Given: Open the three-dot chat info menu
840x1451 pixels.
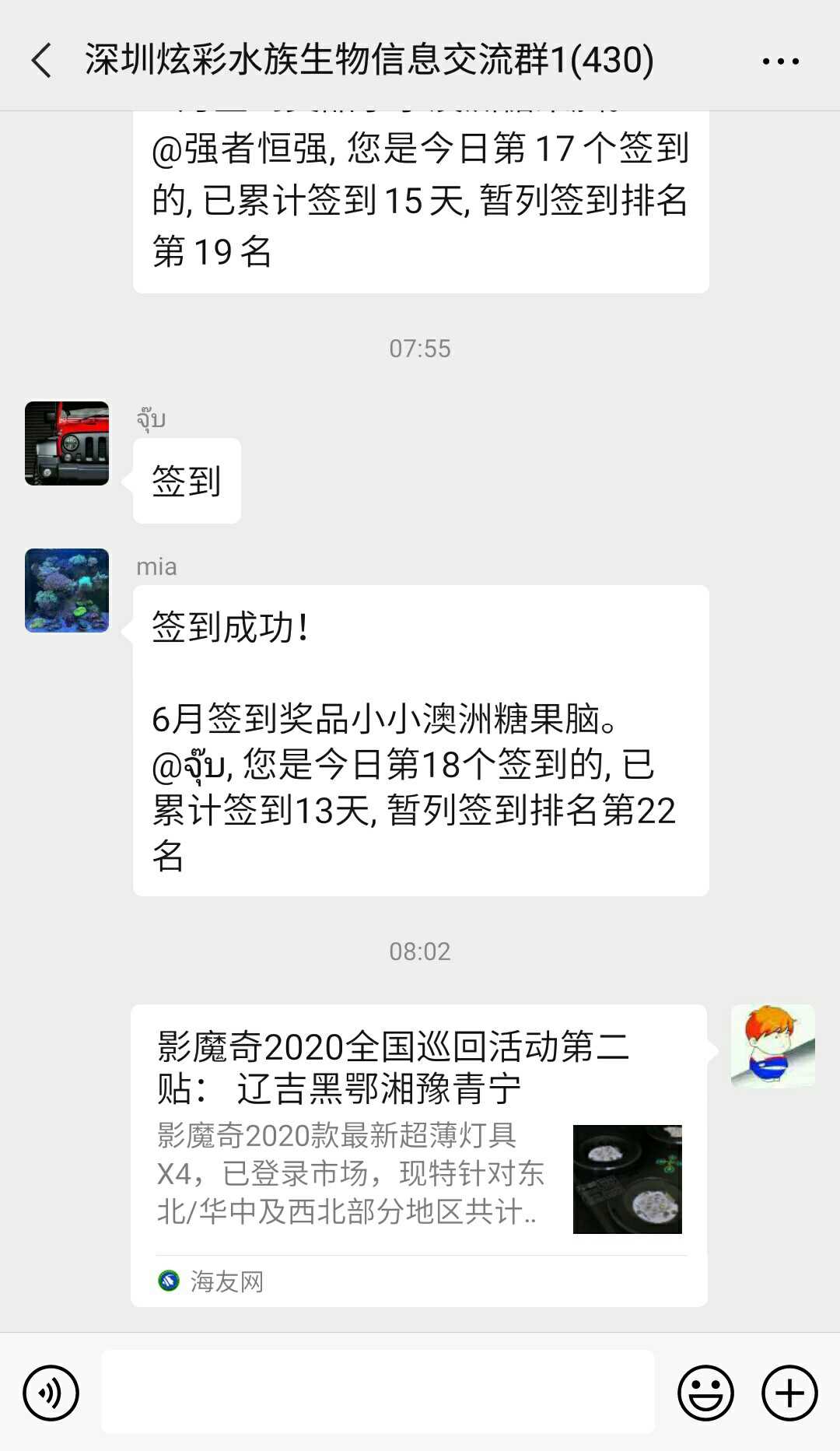Looking at the screenshot, I should [780, 61].
